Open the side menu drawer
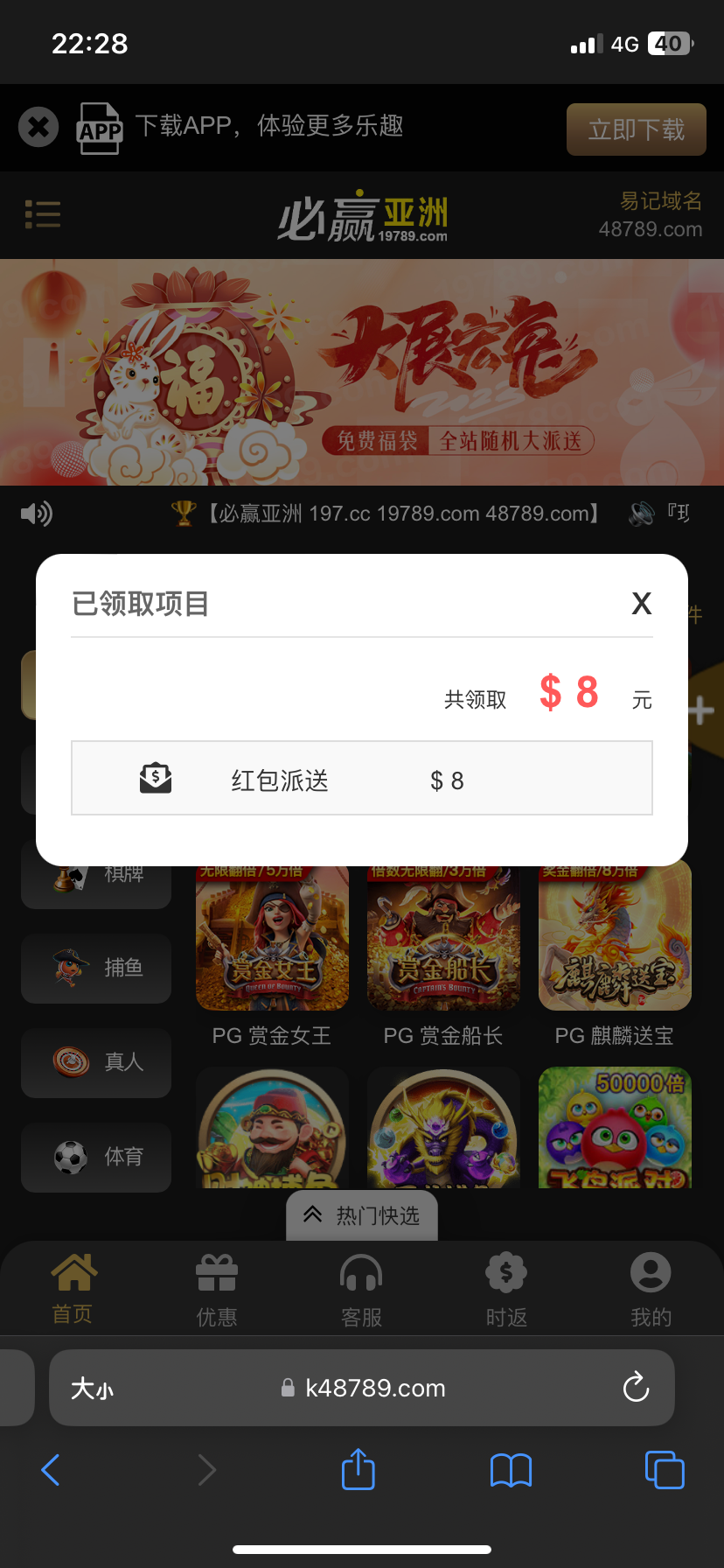This screenshot has width=724, height=1568. click(43, 214)
